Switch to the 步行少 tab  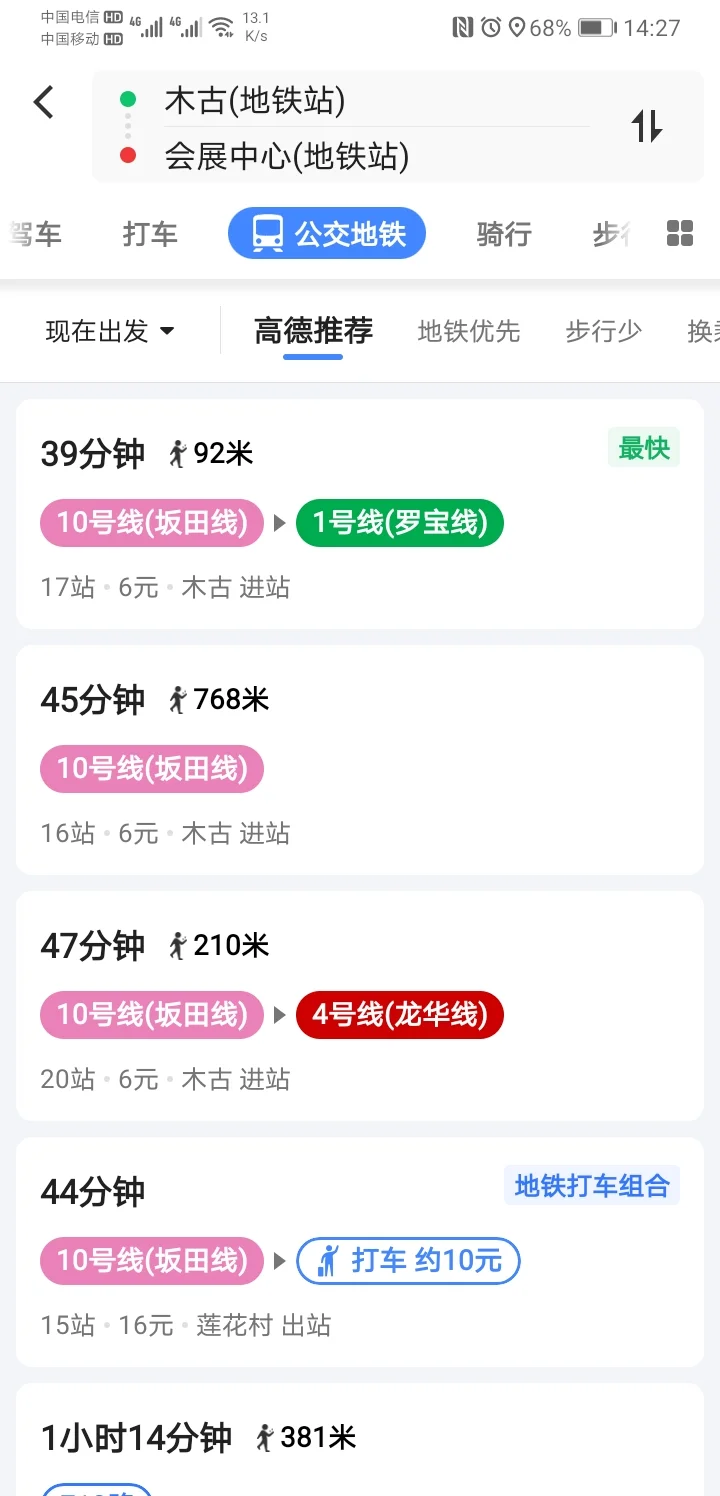(x=603, y=331)
